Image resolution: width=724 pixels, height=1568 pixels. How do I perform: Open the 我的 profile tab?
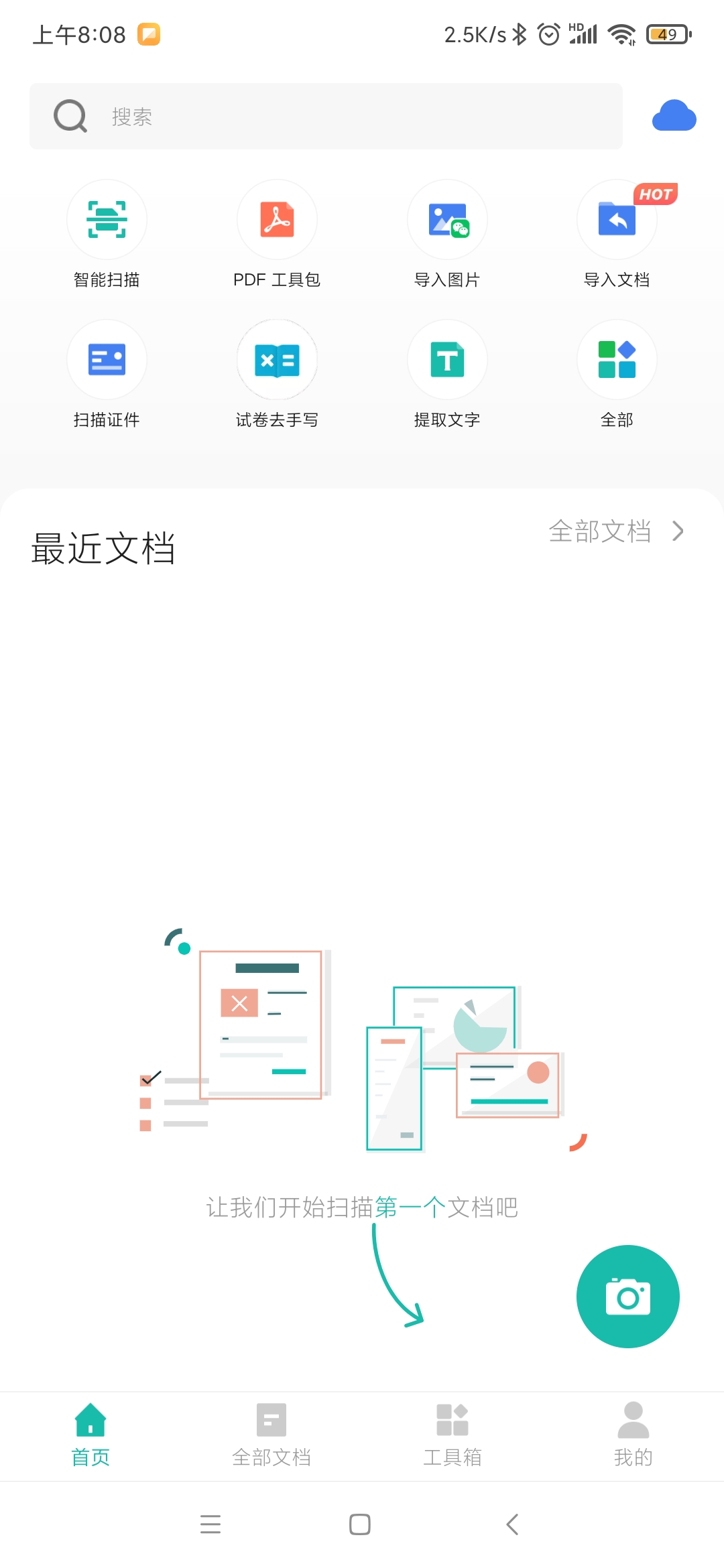633,1435
